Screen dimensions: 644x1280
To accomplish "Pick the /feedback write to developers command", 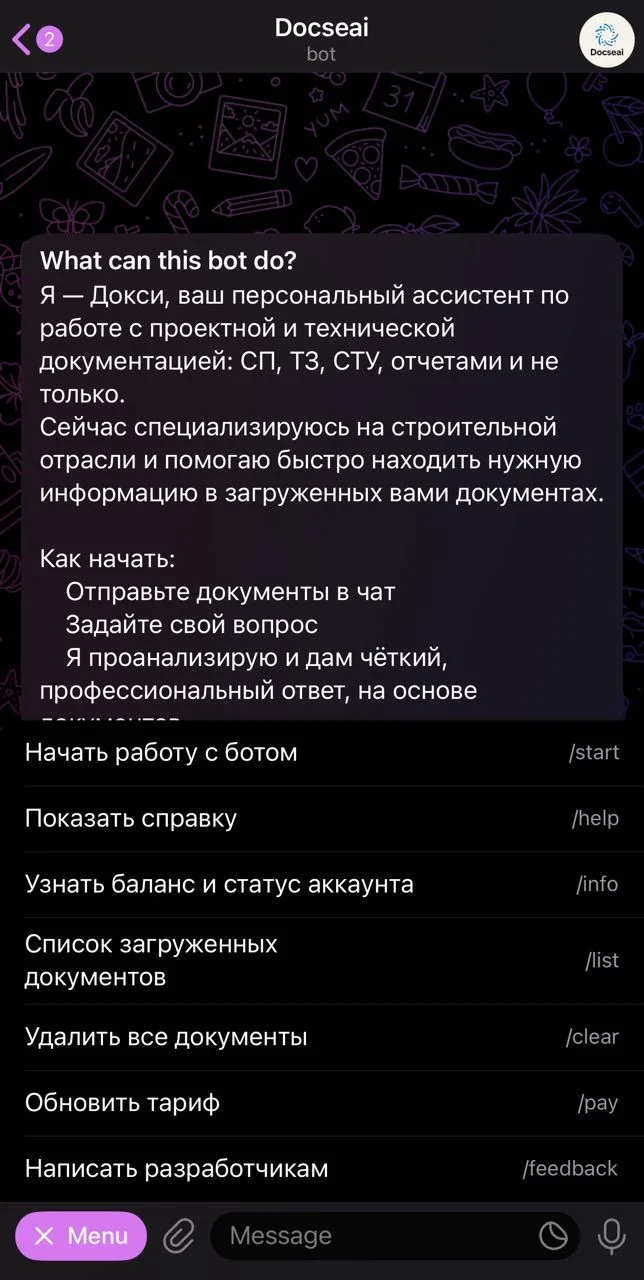I will pos(322,1169).
